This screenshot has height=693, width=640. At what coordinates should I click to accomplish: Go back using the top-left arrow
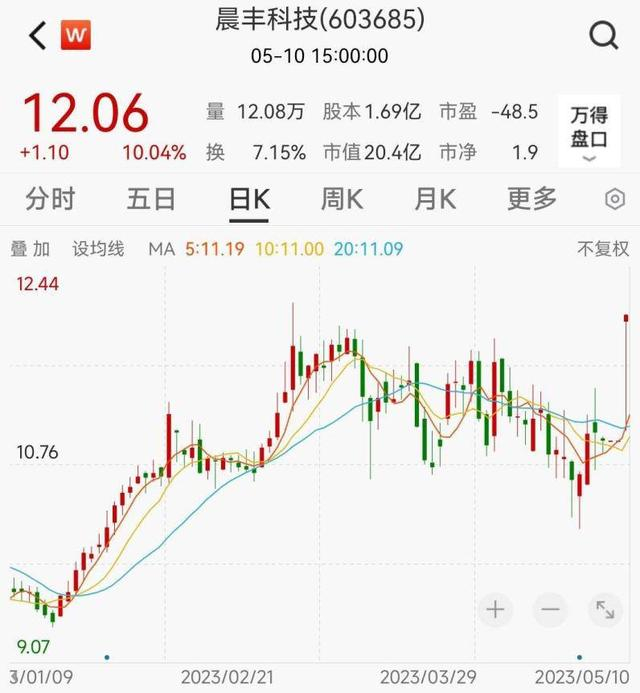coord(37,37)
